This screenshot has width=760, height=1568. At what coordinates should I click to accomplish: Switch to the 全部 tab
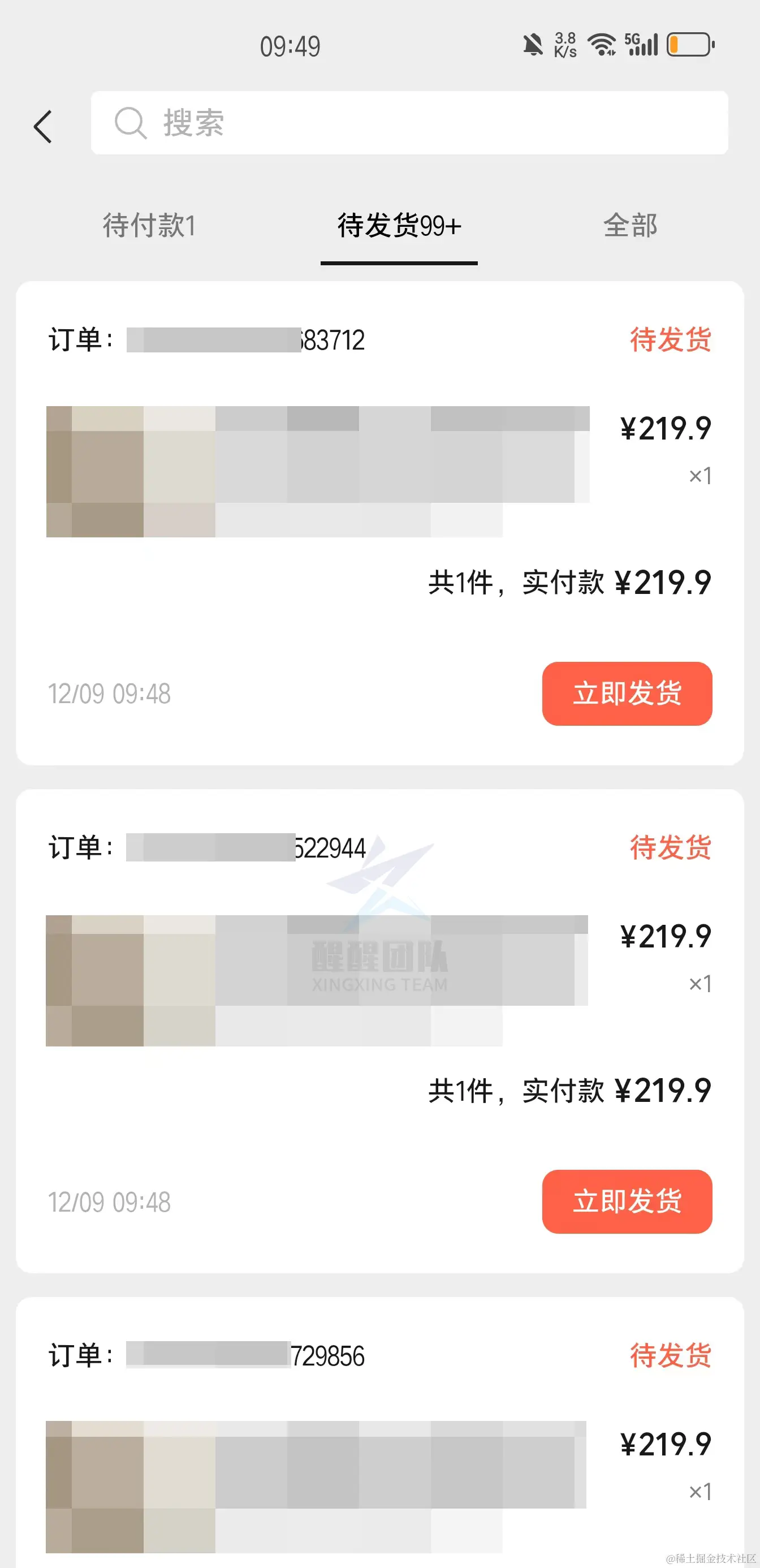tap(630, 226)
